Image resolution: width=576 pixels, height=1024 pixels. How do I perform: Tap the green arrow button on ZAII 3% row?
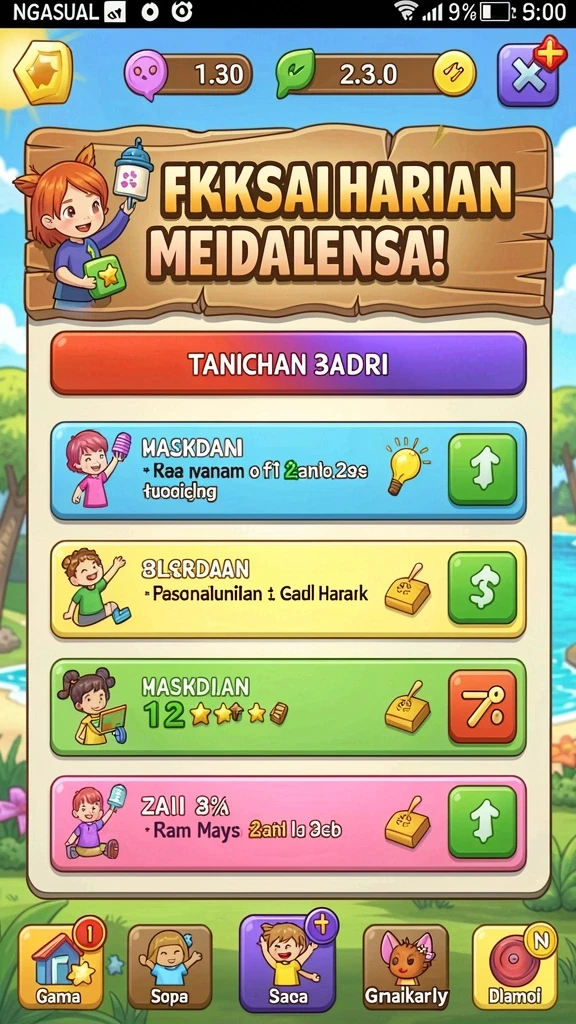click(482, 822)
